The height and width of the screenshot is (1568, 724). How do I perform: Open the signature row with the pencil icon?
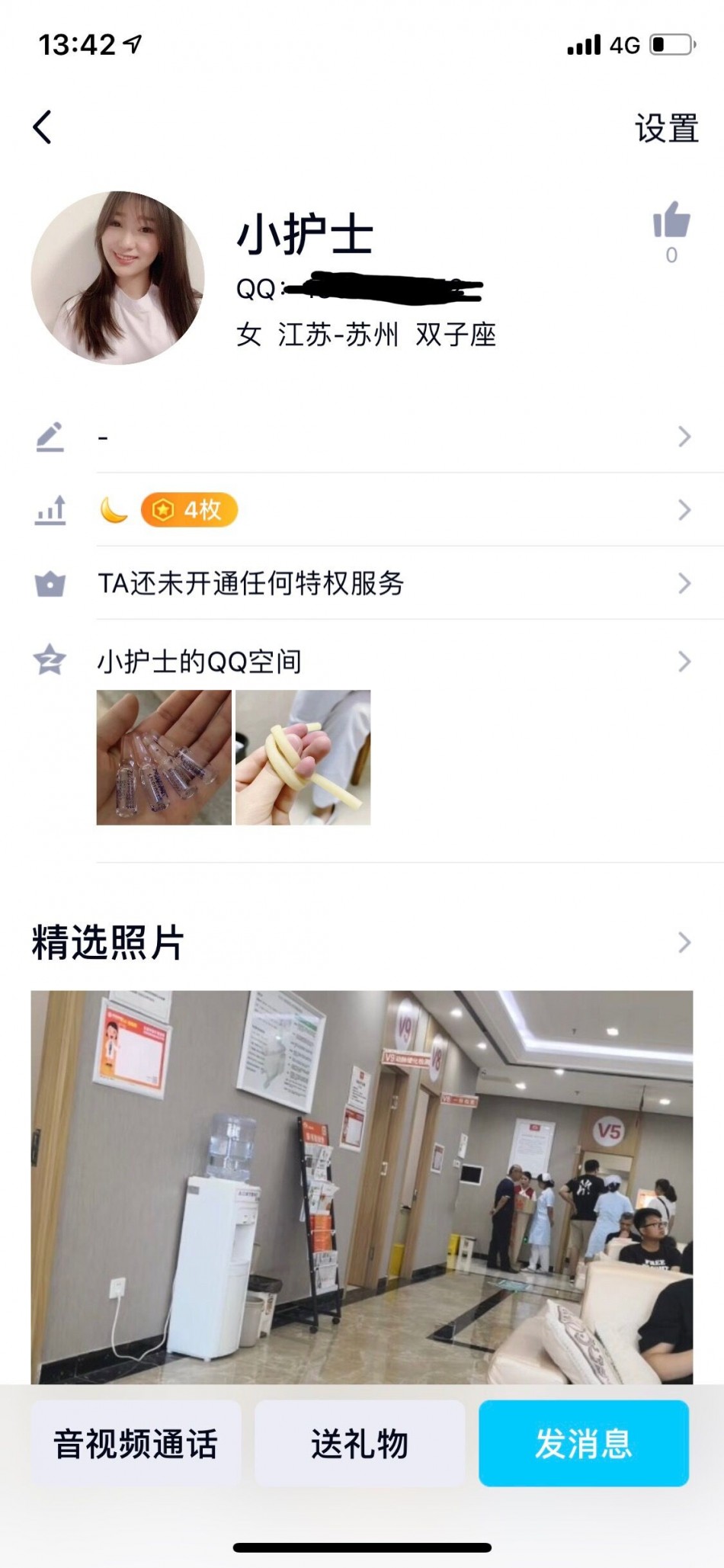coord(381,437)
